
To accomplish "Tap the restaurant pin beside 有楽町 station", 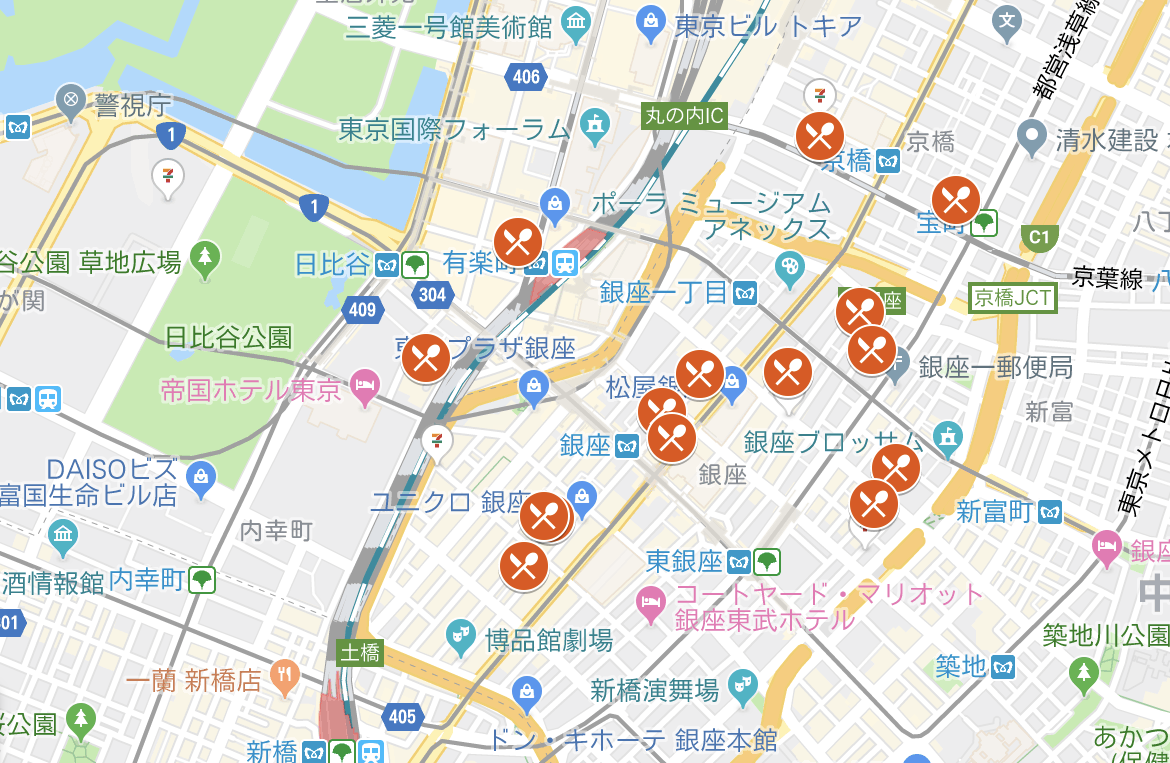I will pyautogui.click(x=518, y=242).
